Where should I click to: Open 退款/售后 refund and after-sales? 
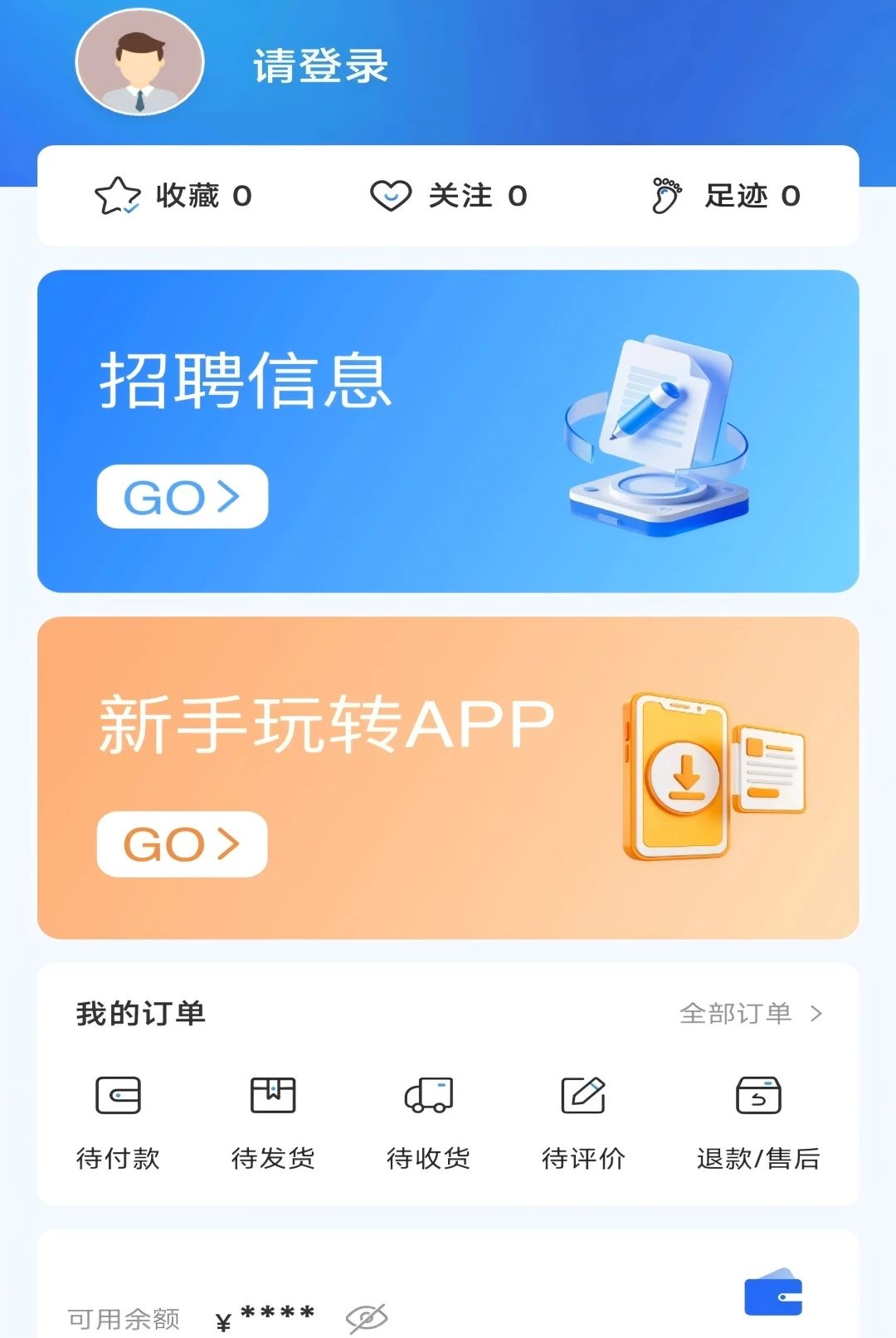click(758, 1121)
